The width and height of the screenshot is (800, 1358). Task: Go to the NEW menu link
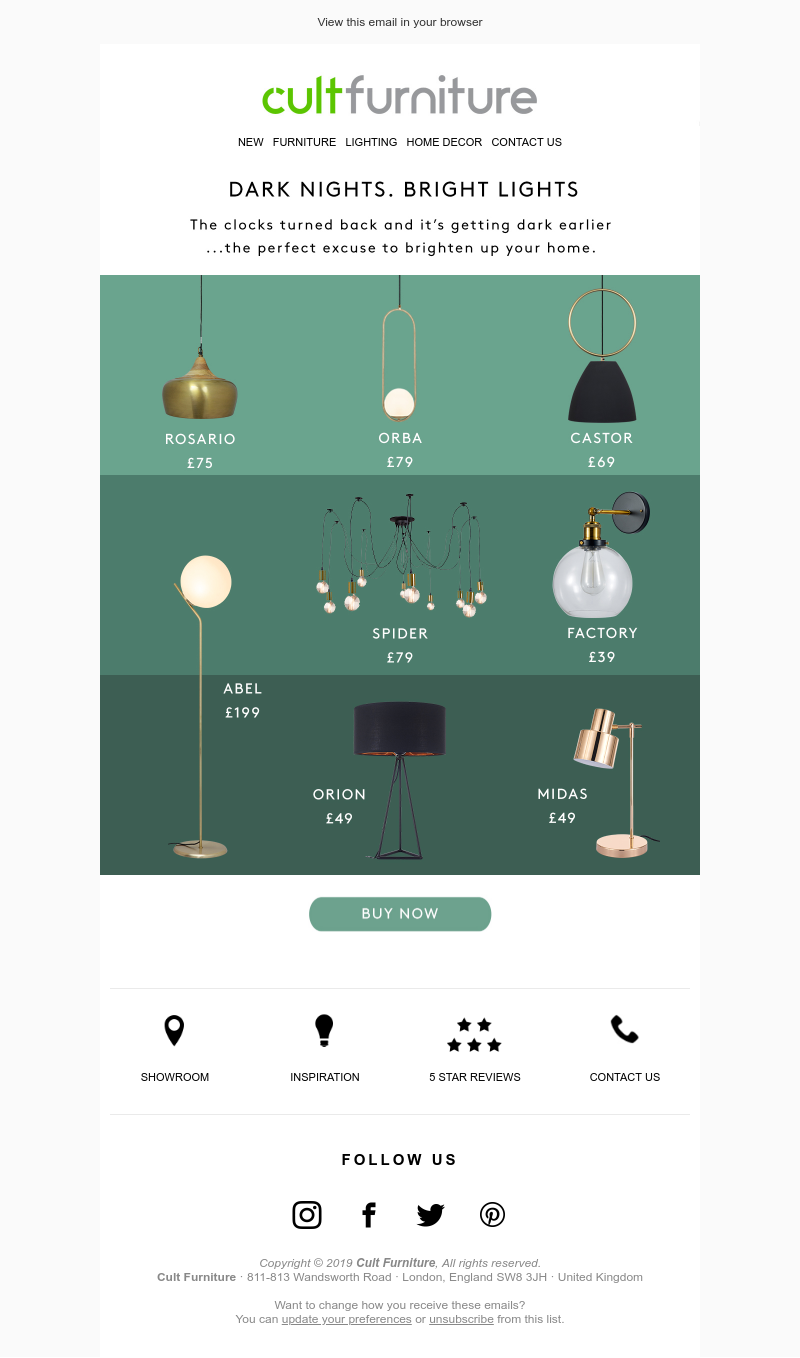pyautogui.click(x=251, y=142)
